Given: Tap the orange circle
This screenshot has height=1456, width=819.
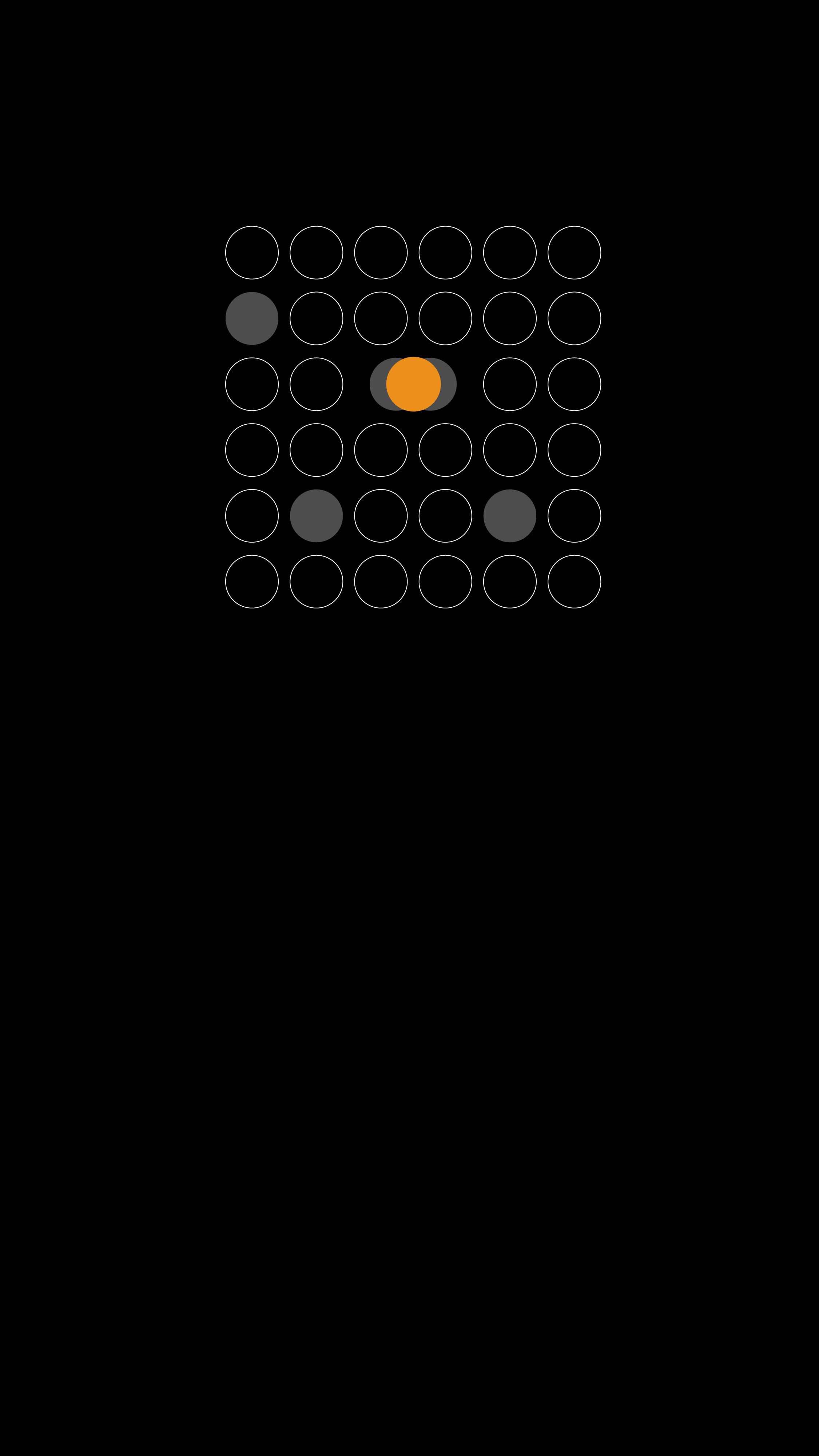Looking at the screenshot, I should [x=413, y=384].
